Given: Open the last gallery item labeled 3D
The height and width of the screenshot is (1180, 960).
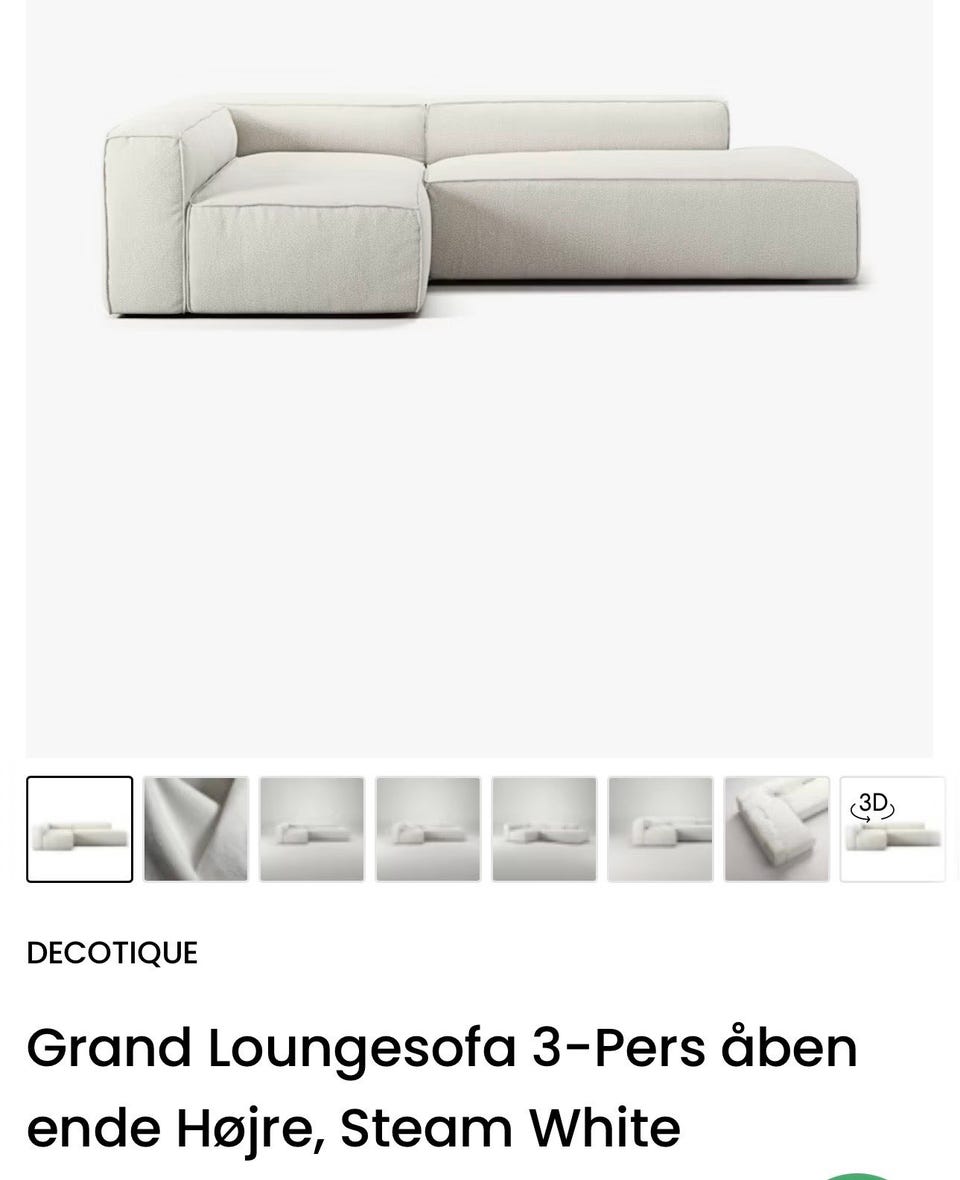Looking at the screenshot, I should coord(893,828).
